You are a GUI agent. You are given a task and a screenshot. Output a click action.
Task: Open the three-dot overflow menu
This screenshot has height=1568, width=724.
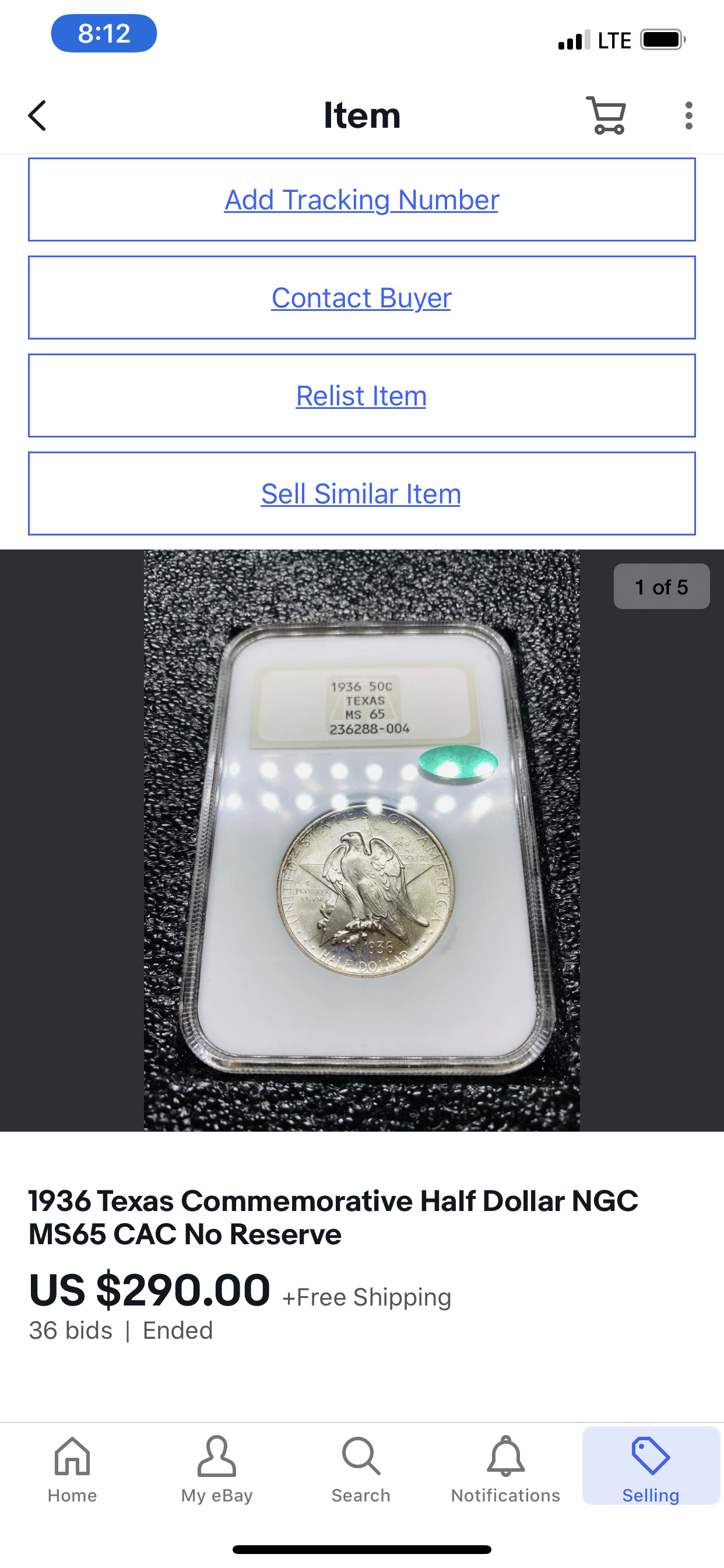point(688,116)
